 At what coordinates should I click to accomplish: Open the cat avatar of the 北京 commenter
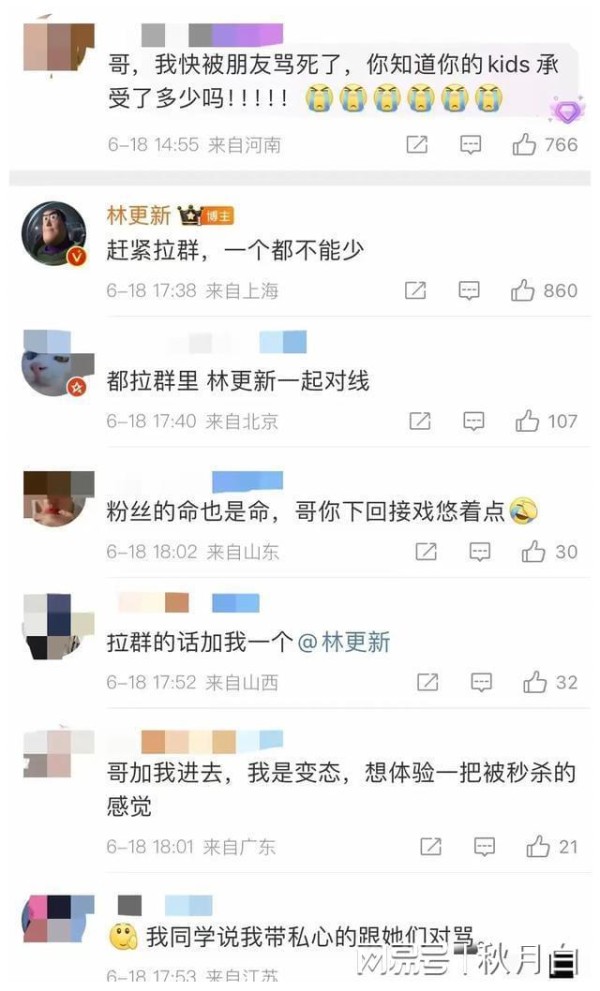(x=54, y=363)
